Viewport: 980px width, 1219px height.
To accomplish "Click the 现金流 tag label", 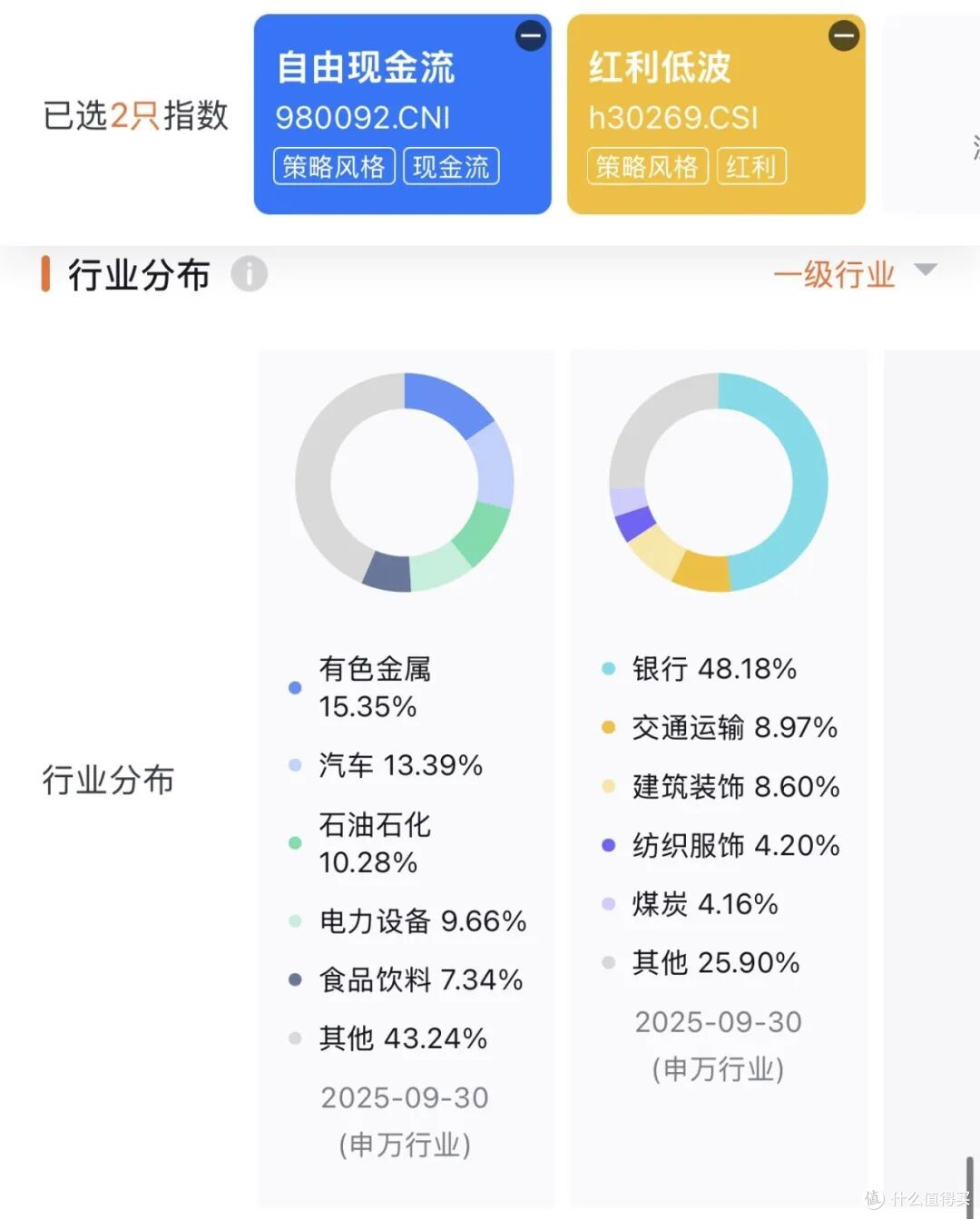I will click(x=451, y=167).
